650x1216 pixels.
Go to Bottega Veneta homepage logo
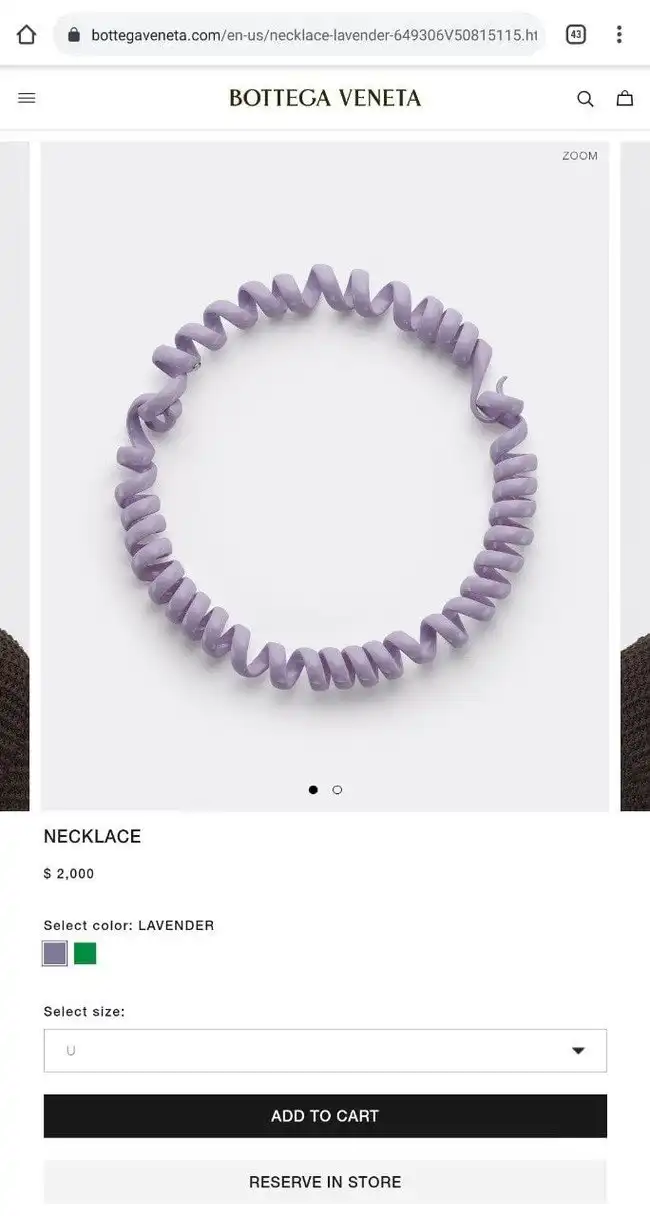point(325,98)
